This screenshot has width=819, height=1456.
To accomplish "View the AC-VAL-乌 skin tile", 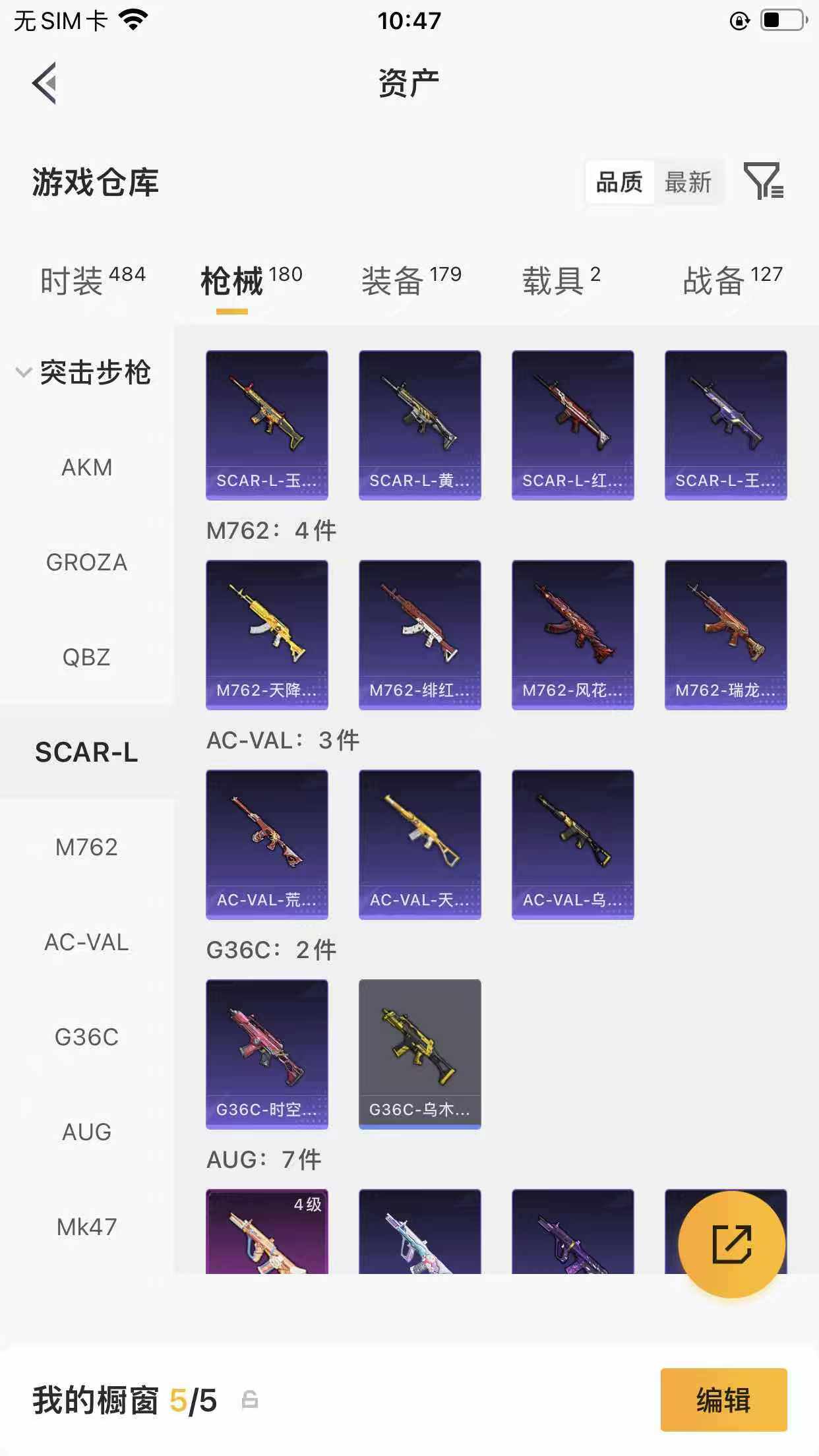I will coord(573,845).
